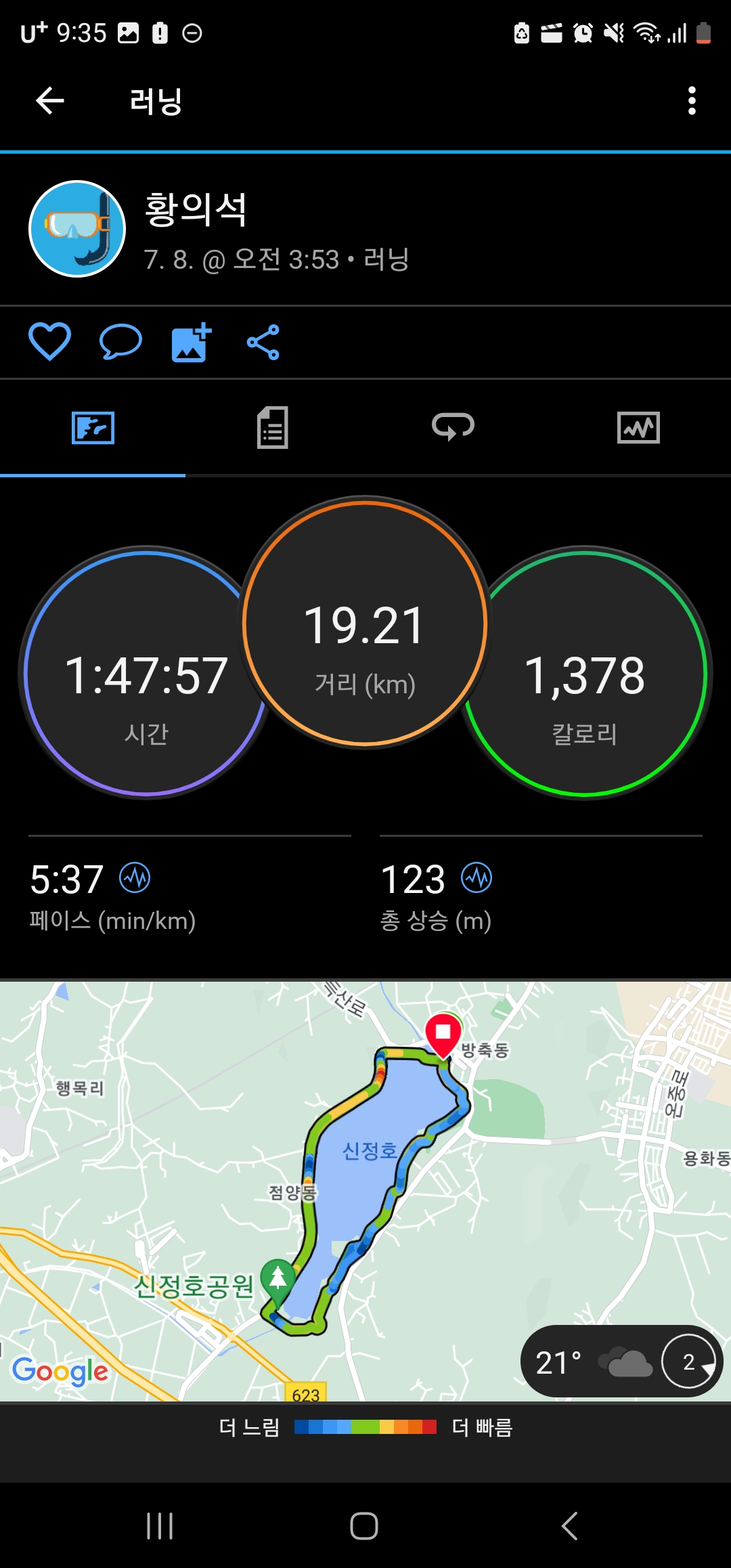Go back from the 러닝 activity screen
The height and width of the screenshot is (1568, 731).
[49, 101]
